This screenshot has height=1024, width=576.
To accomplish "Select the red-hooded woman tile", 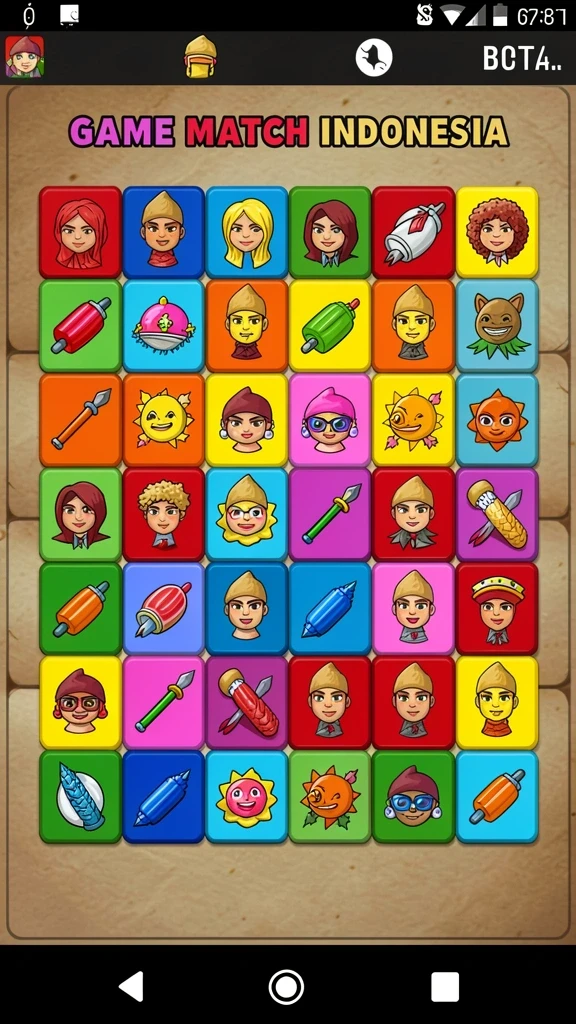I will [80, 232].
